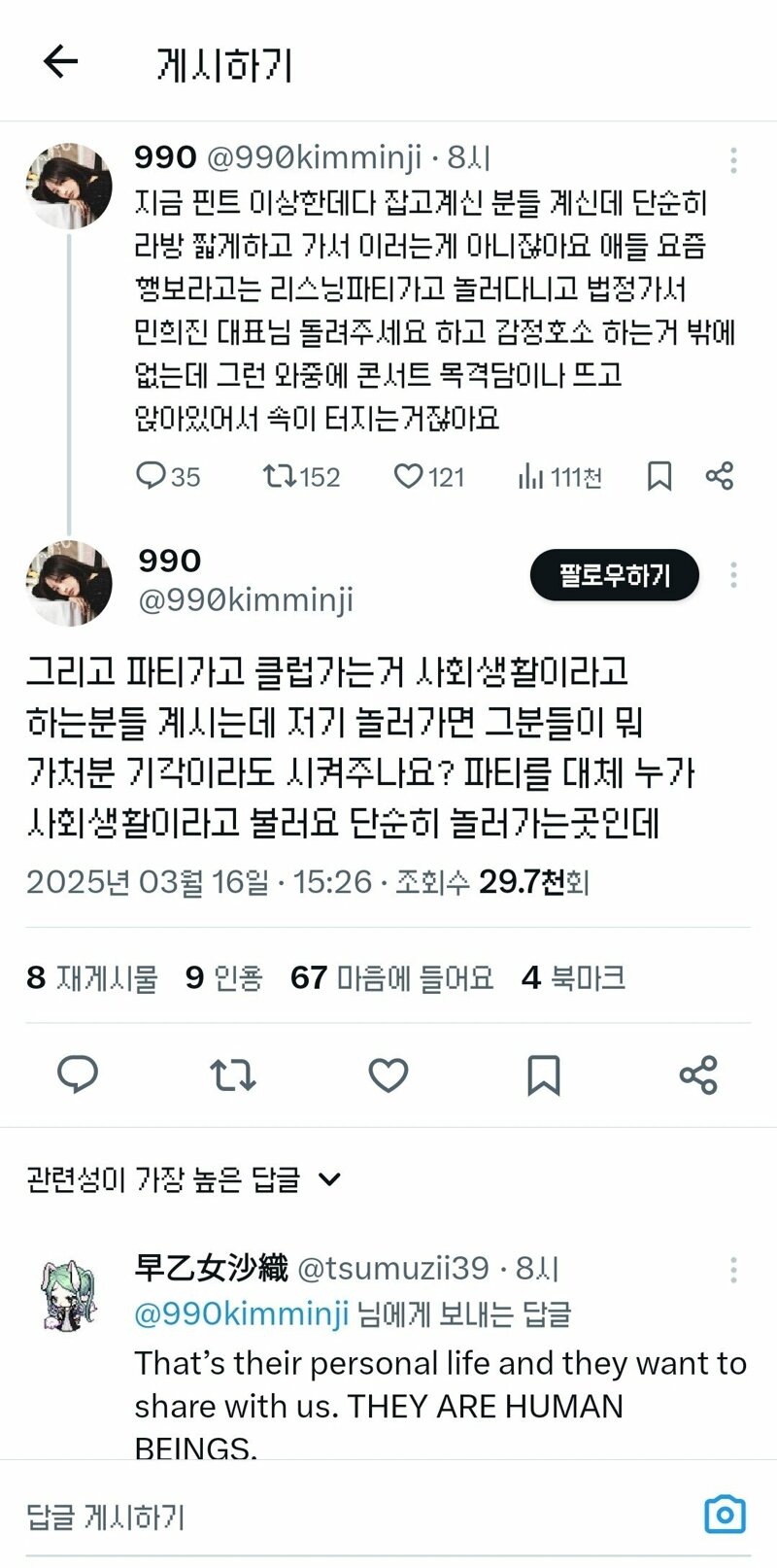
Task: View analytics of the post with 111천 views
Action: [559, 476]
